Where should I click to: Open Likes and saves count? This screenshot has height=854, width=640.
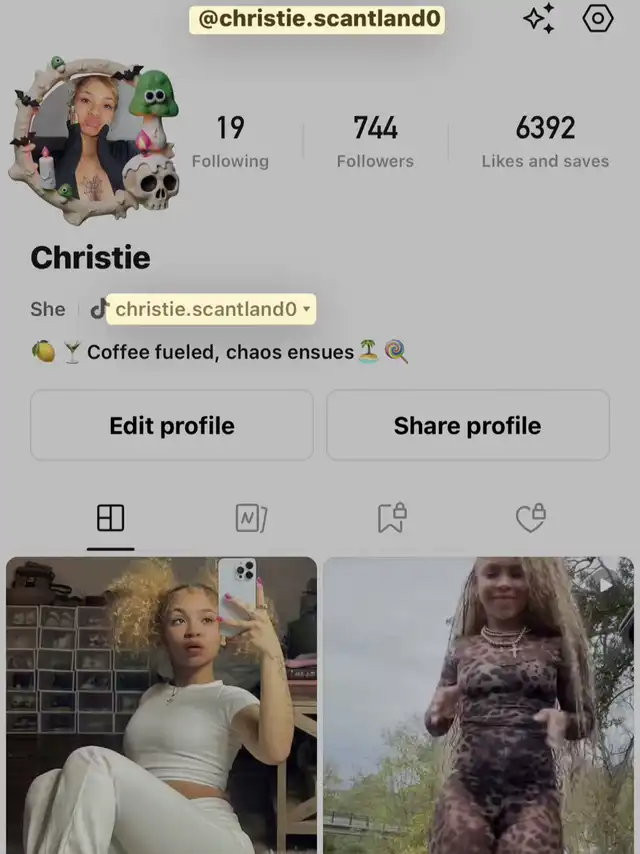point(545,142)
